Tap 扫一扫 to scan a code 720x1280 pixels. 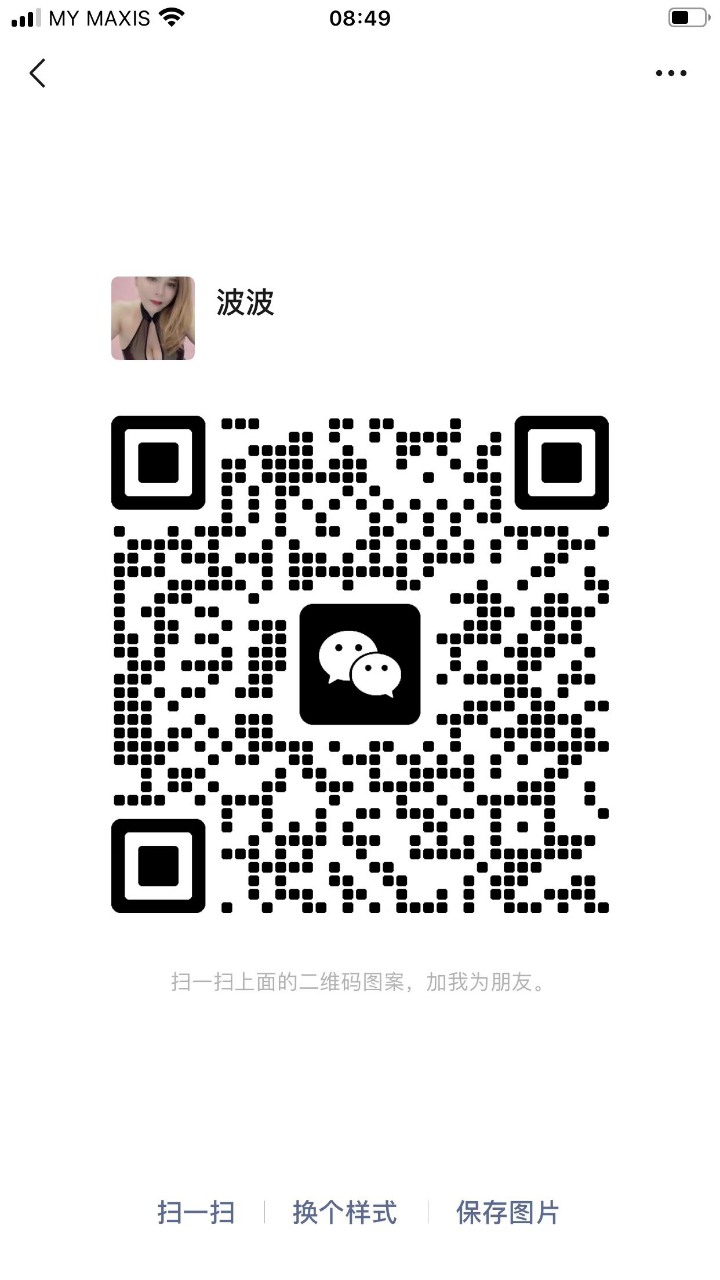click(x=196, y=1213)
